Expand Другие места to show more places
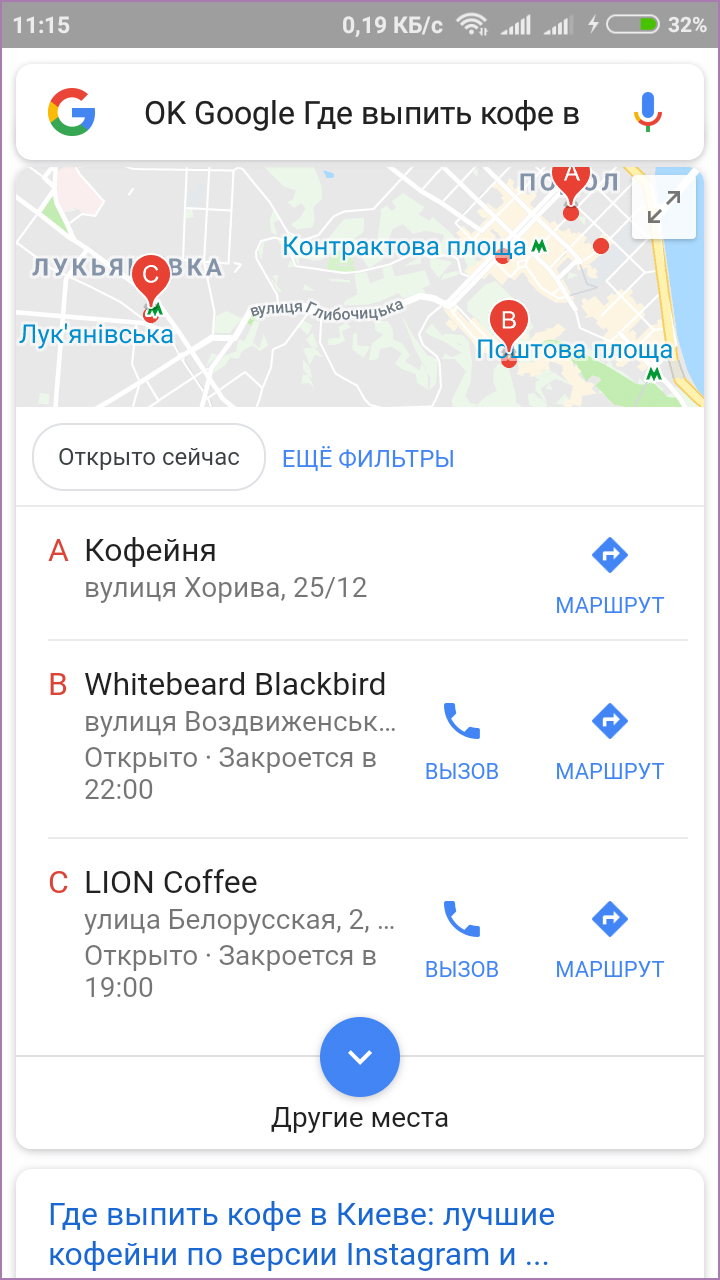 [359, 1057]
